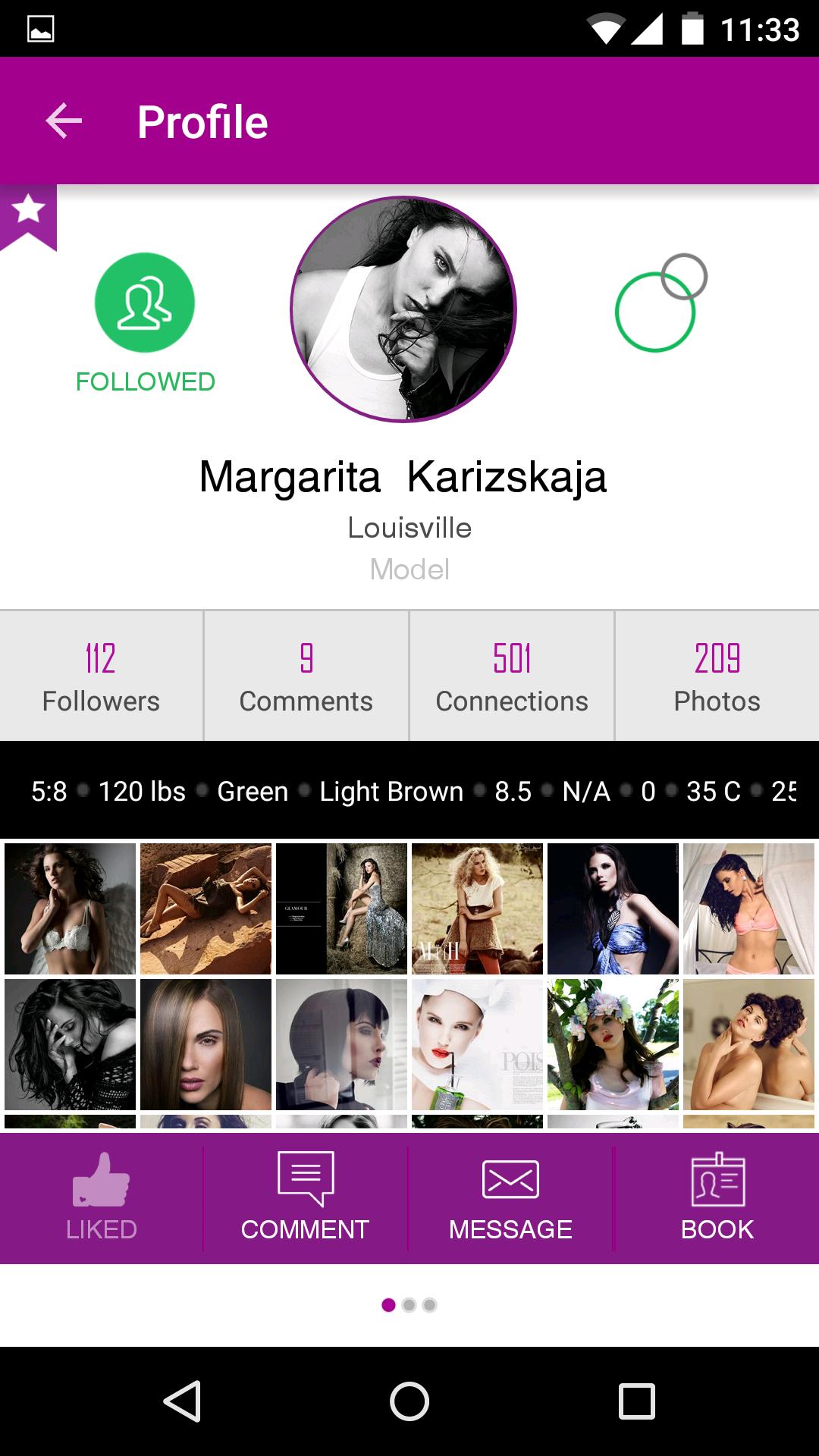Open the white lingerie portrait thumbnail
The image size is (819, 1456).
click(x=70, y=908)
